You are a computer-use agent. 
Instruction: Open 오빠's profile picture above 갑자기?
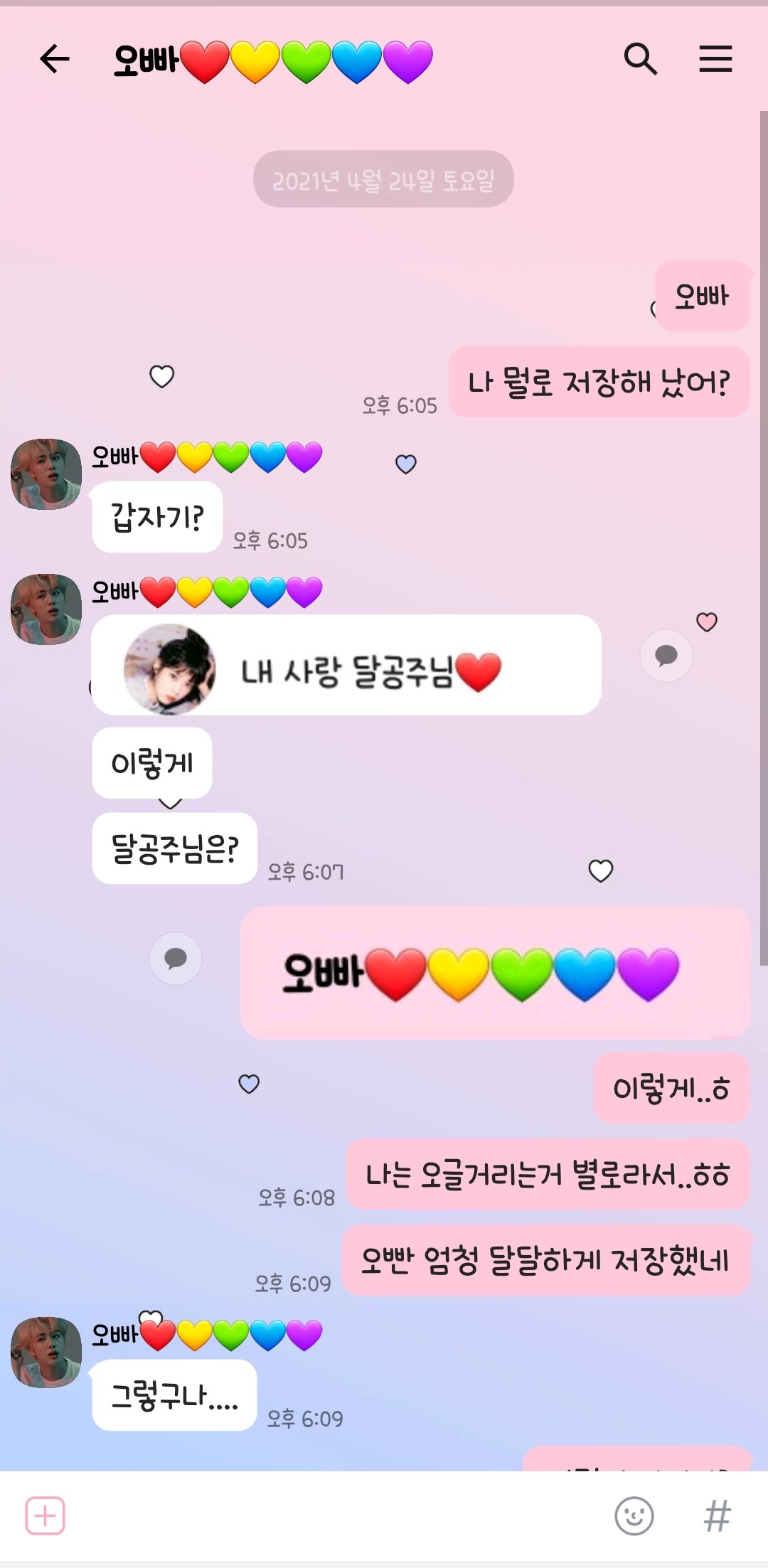[46, 474]
